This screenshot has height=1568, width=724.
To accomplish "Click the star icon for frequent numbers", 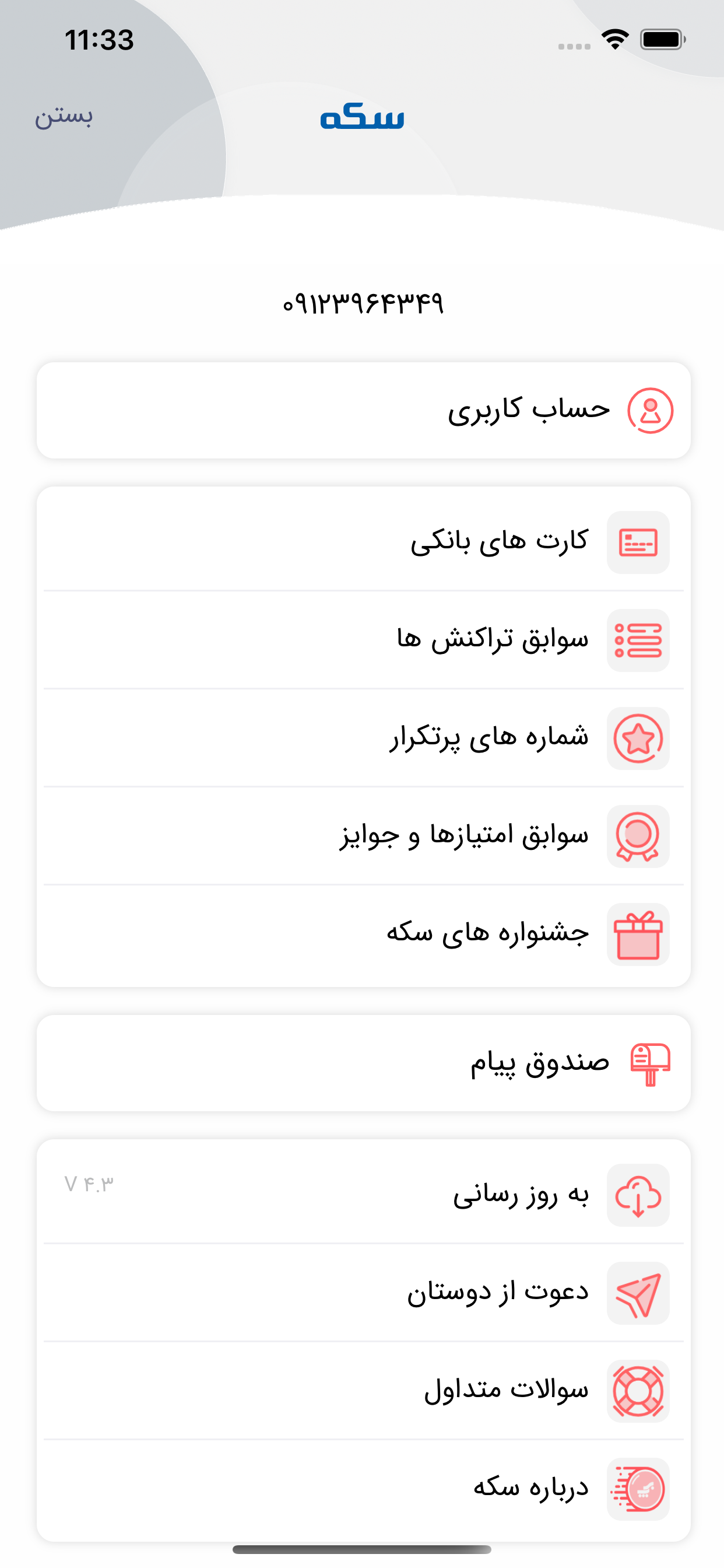I will [638, 739].
